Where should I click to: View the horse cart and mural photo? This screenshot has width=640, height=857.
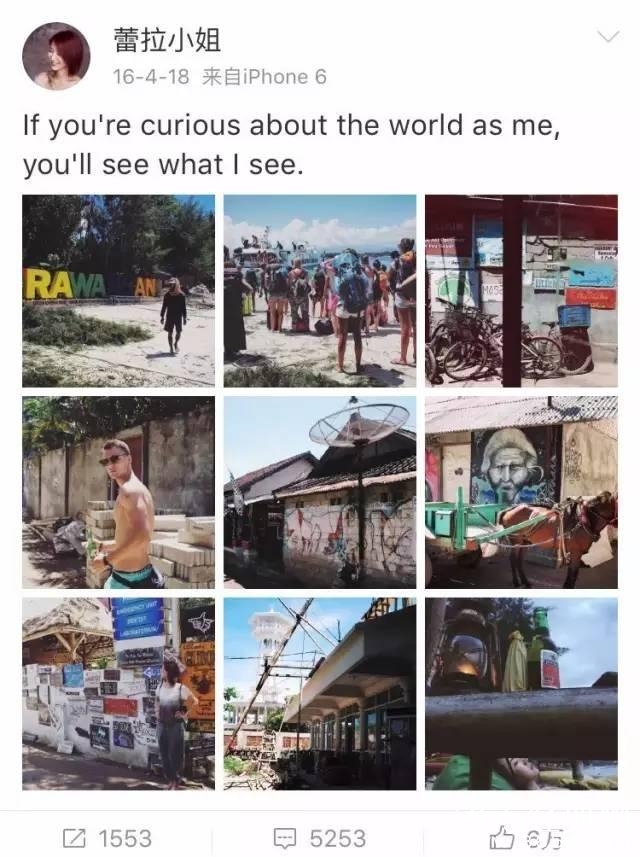pos(521,492)
